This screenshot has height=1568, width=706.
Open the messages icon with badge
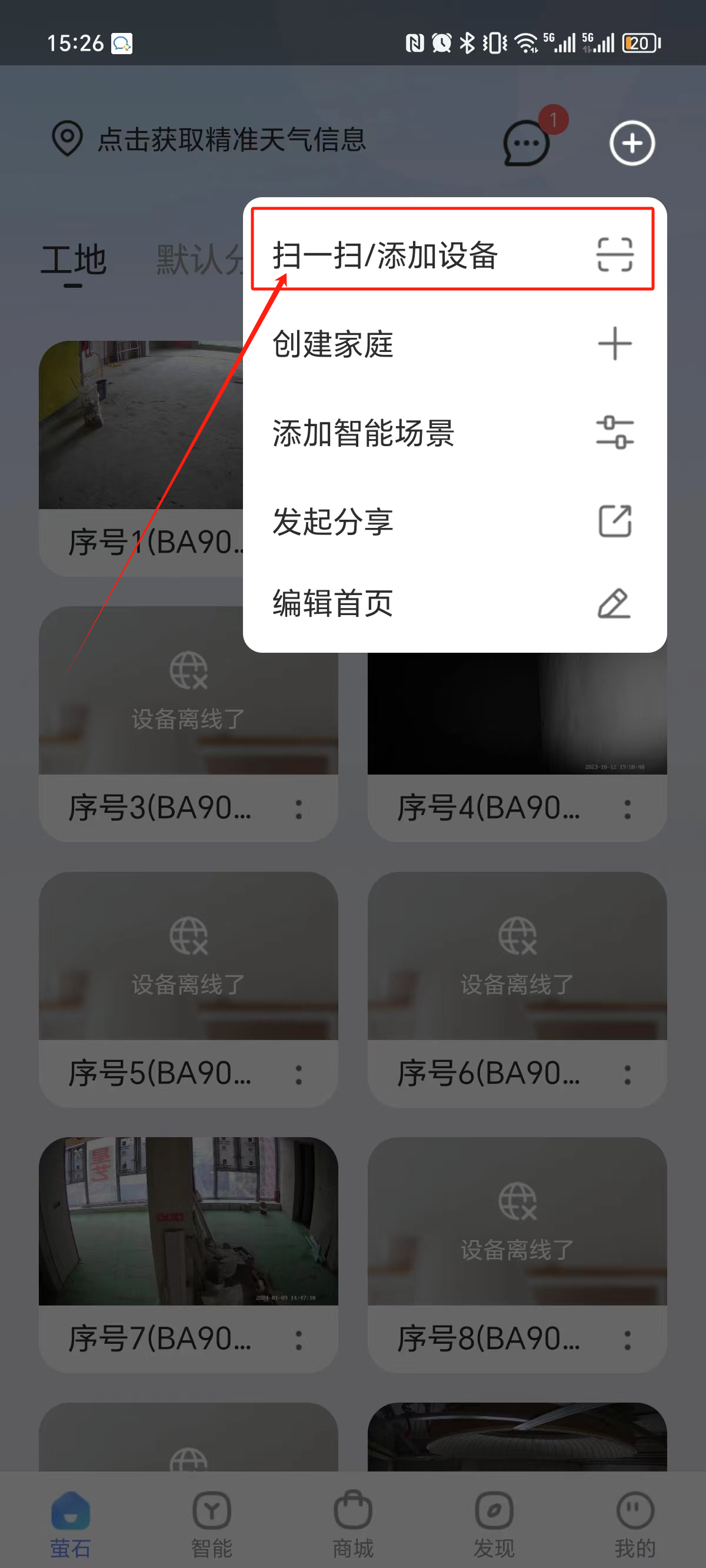pyautogui.click(x=527, y=142)
